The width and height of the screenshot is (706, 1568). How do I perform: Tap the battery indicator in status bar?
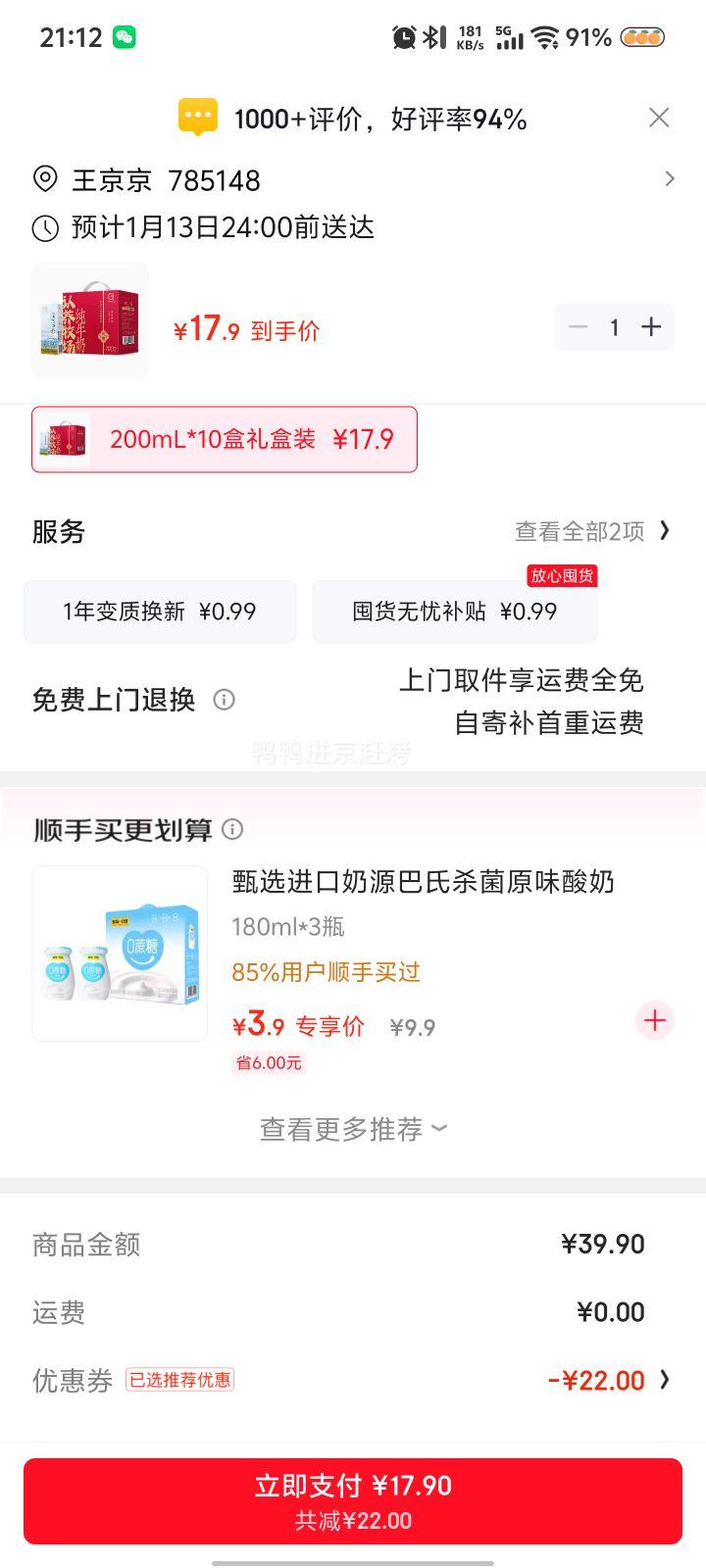click(x=642, y=37)
